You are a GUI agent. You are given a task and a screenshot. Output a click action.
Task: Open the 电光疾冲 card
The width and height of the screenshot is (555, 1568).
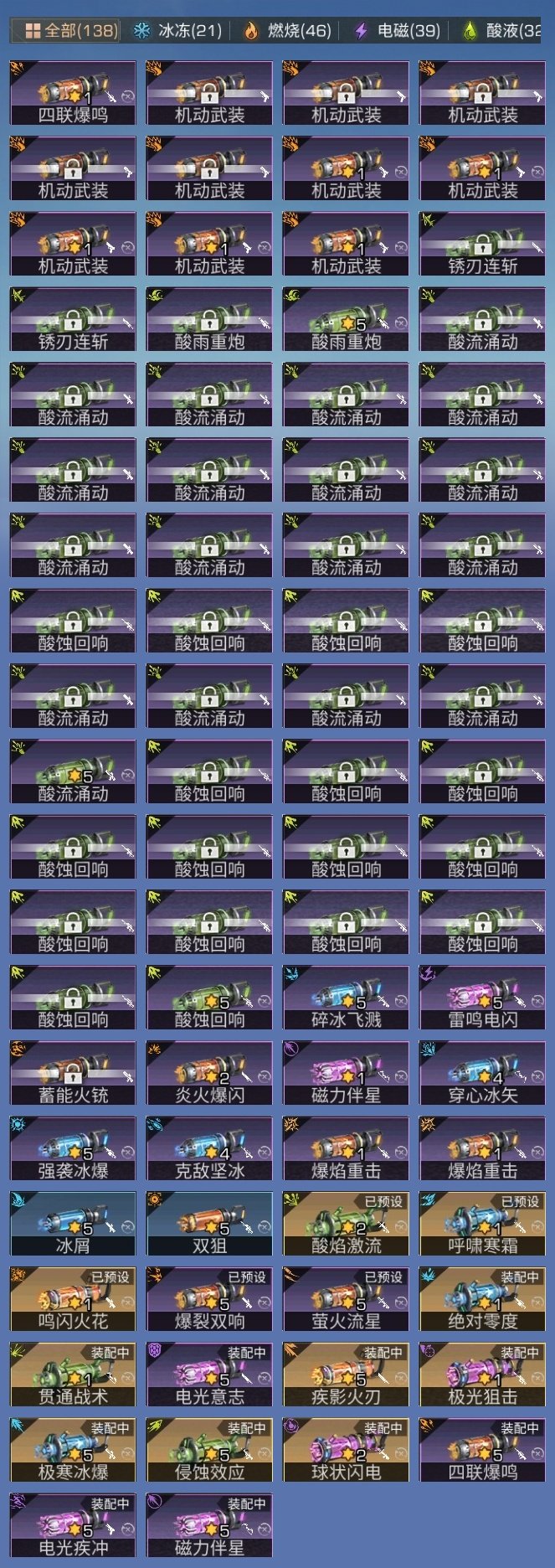(73, 1526)
